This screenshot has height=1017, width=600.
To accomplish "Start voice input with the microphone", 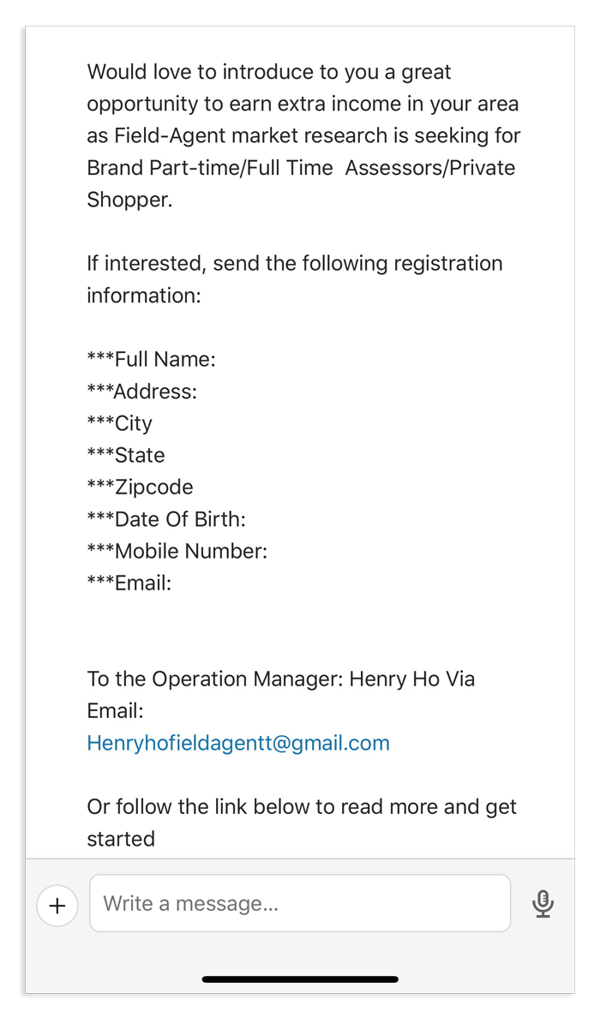I will (543, 904).
